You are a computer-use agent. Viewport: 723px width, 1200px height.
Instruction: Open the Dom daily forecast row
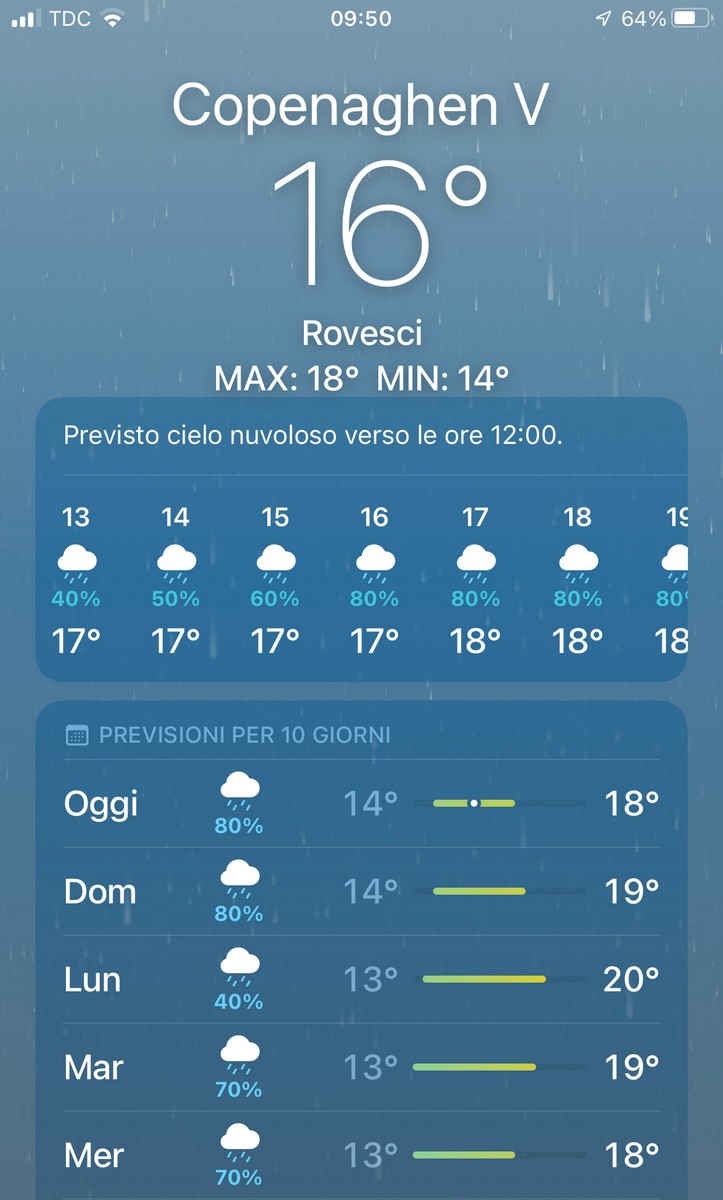(x=361, y=891)
